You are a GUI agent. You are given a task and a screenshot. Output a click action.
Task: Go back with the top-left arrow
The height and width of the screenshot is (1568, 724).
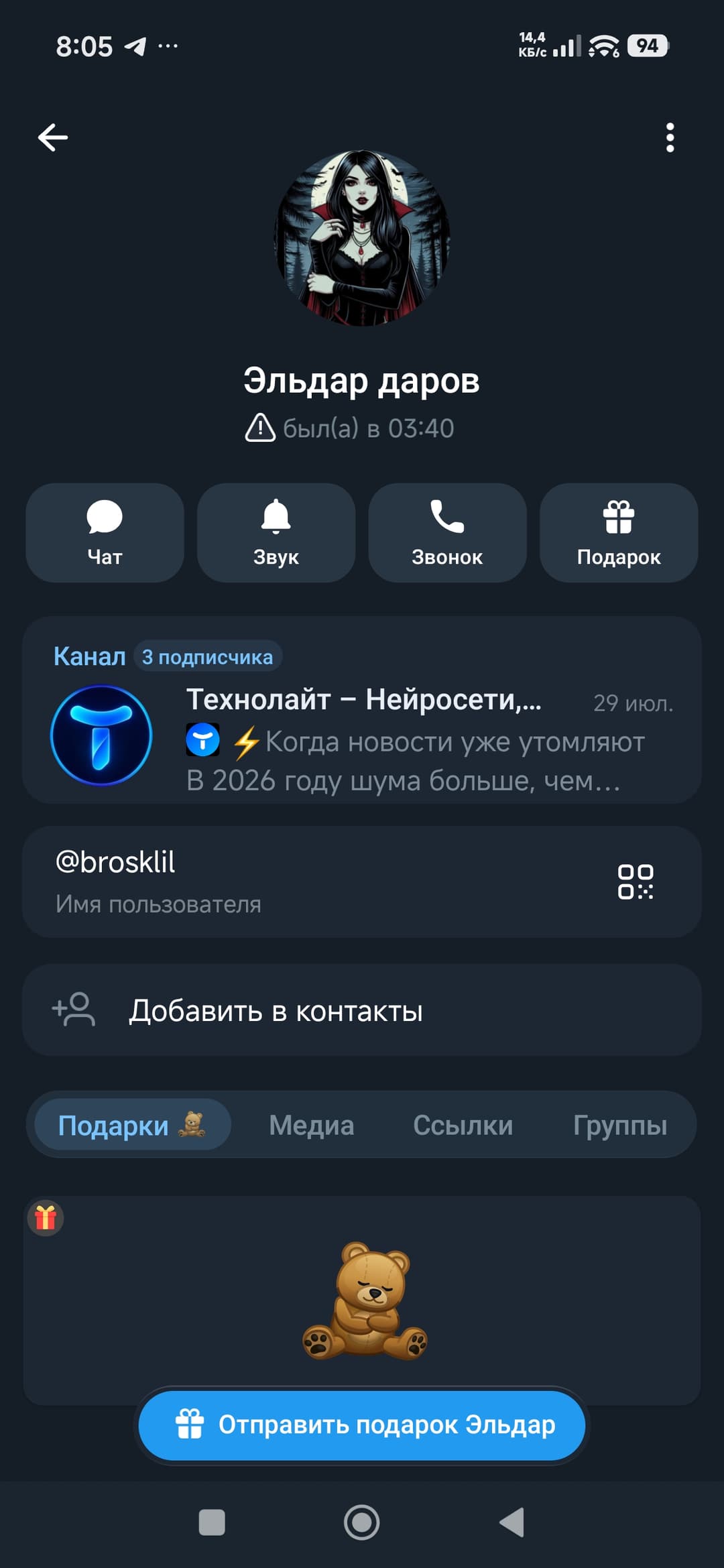tap(53, 137)
